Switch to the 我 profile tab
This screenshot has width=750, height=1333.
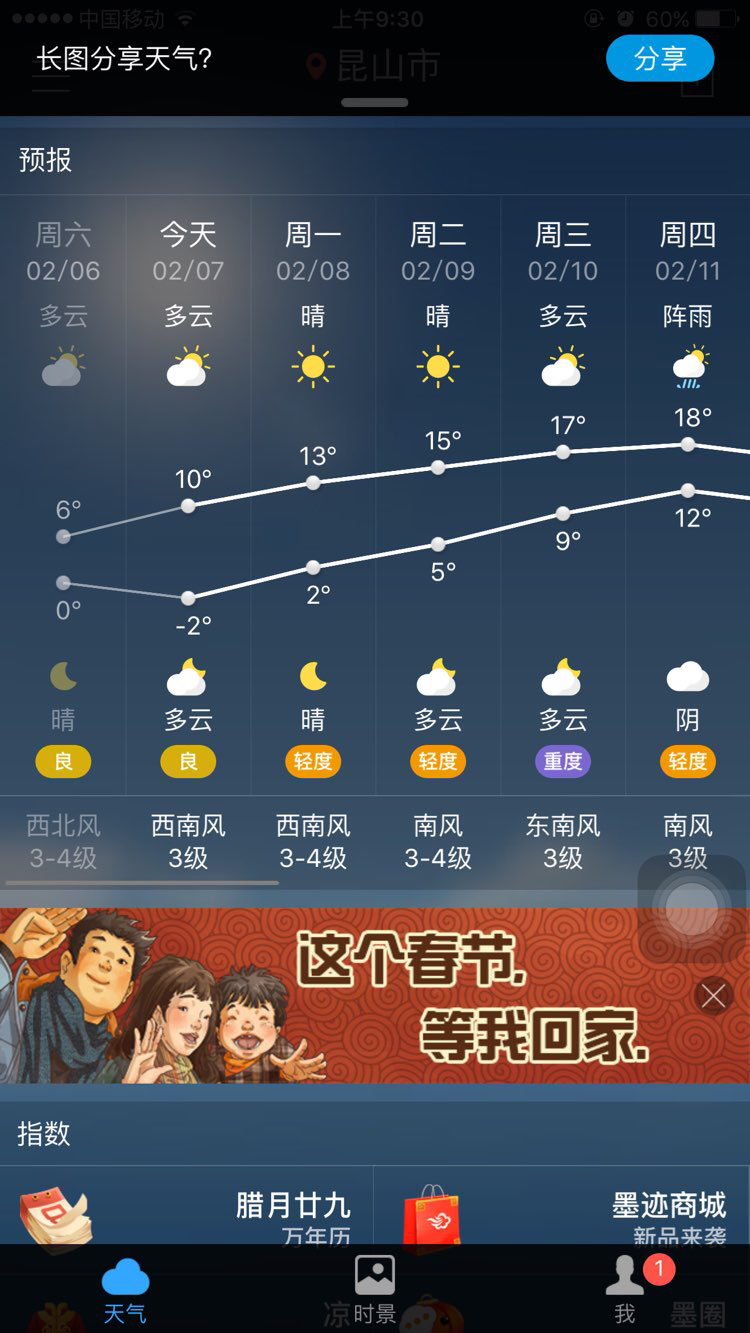pos(625,1289)
